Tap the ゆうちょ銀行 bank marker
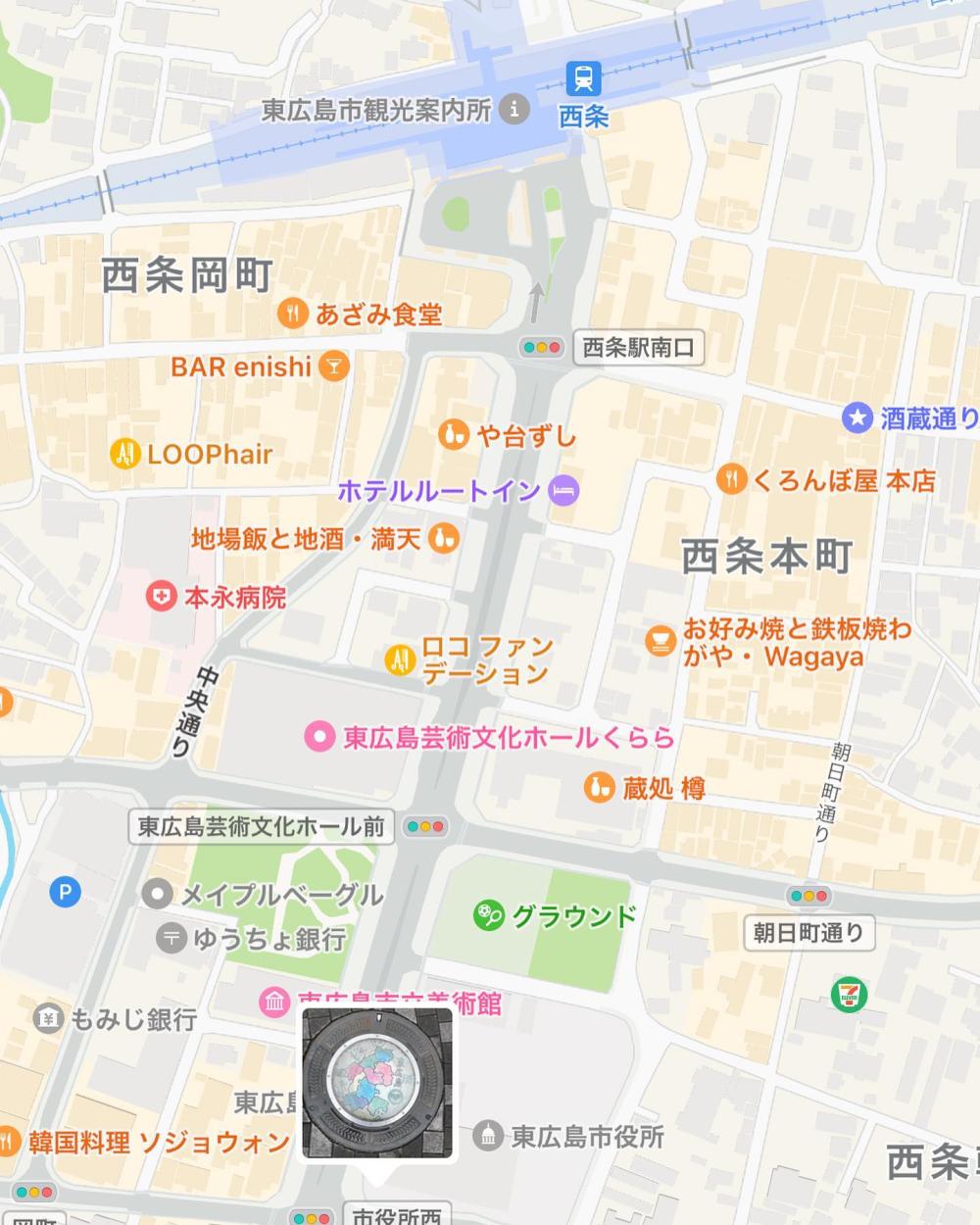Screen dimensions: 980x1225 point(171,938)
